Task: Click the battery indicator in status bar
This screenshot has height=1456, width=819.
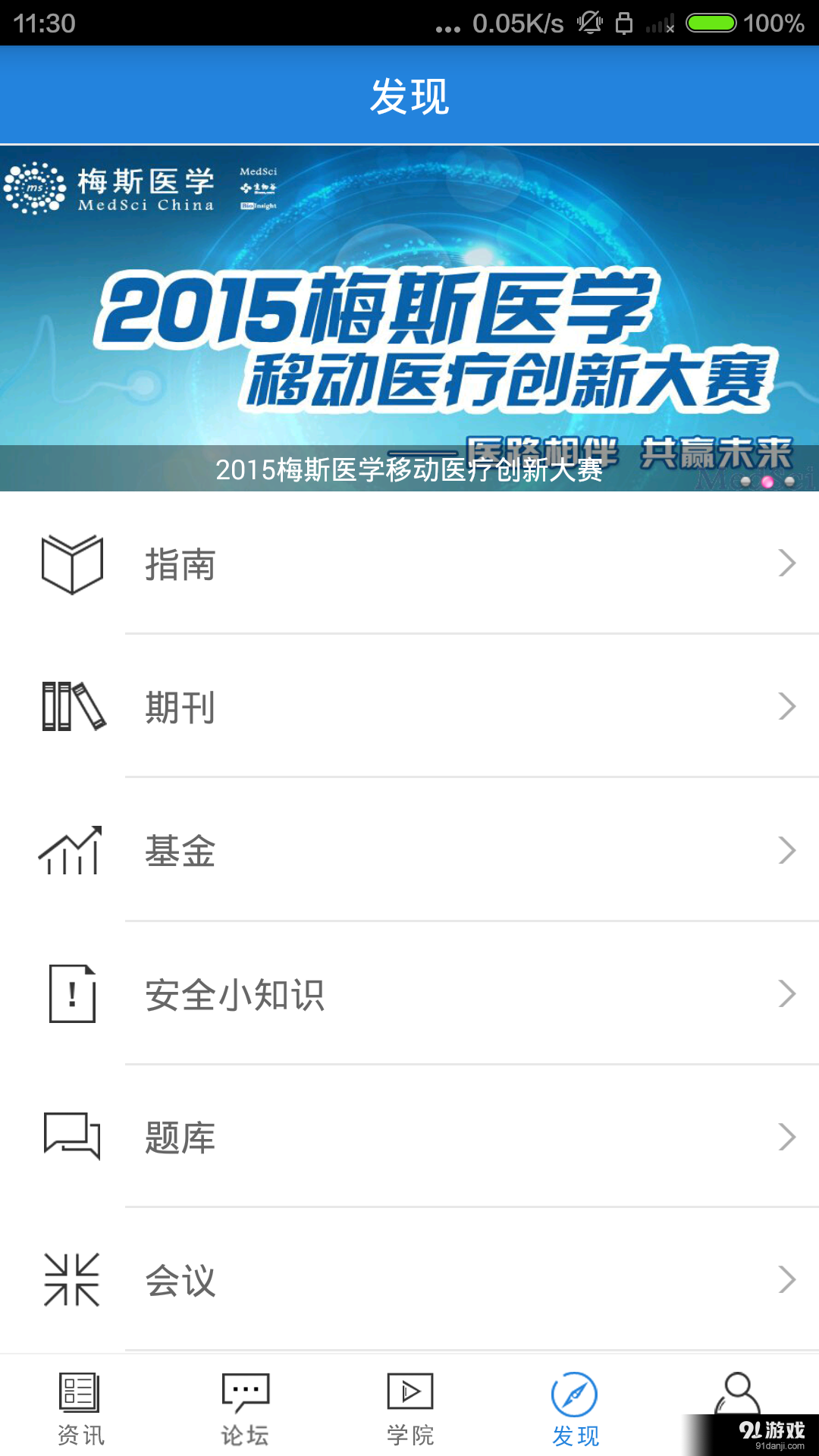Action: pyautogui.click(x=711, y=23)
